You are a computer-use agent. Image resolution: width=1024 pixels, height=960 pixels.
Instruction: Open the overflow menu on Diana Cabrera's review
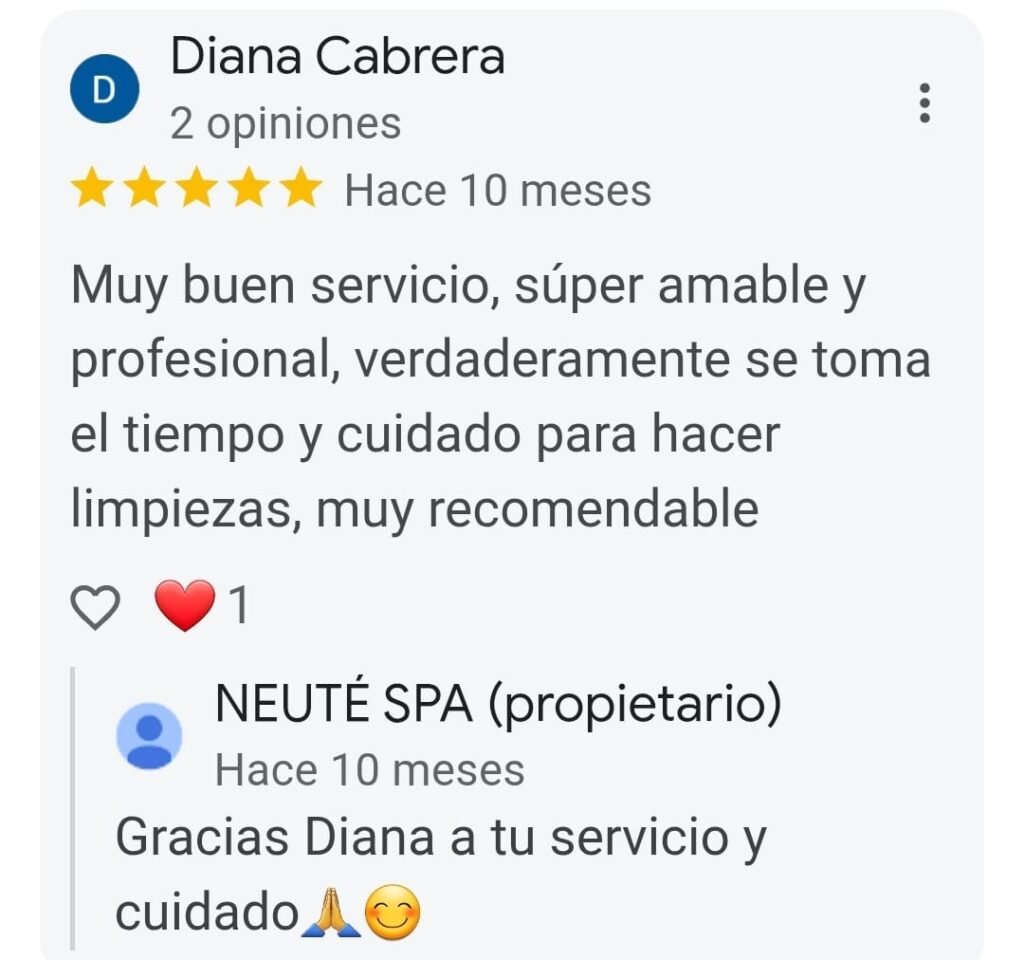point(924,103)
